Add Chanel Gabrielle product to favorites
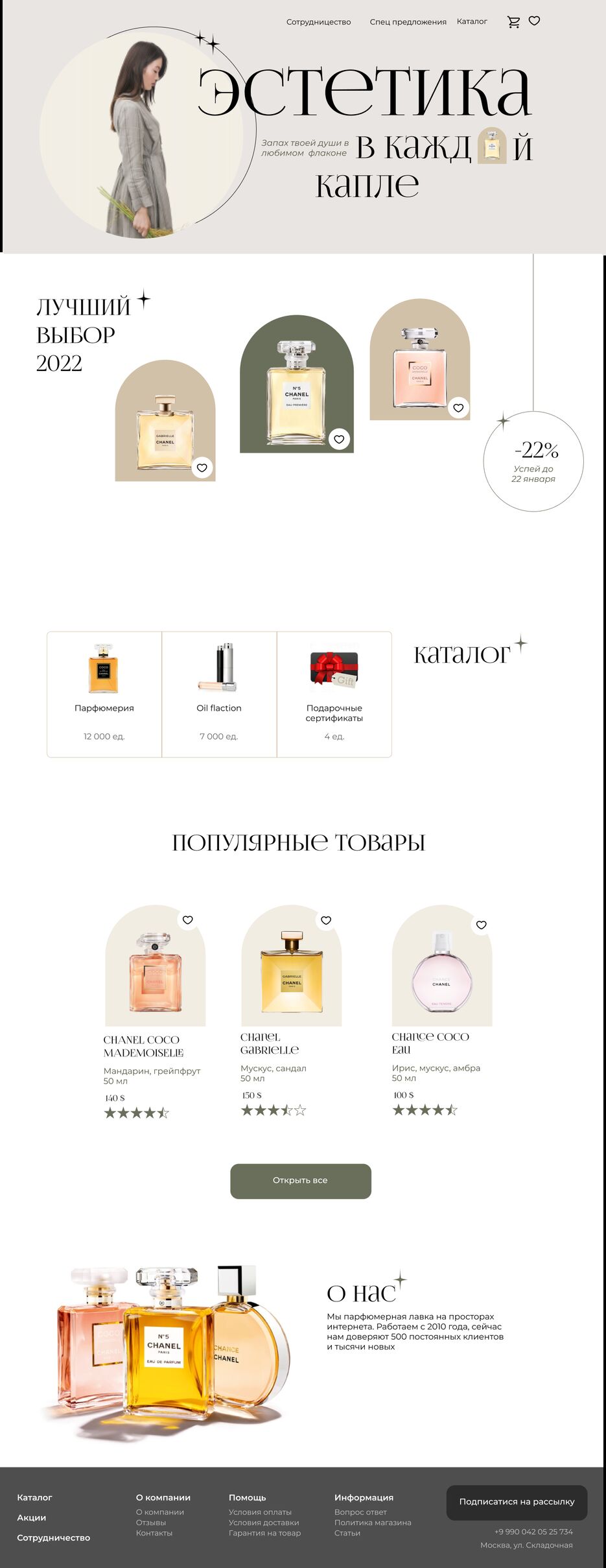 point(326,920)
